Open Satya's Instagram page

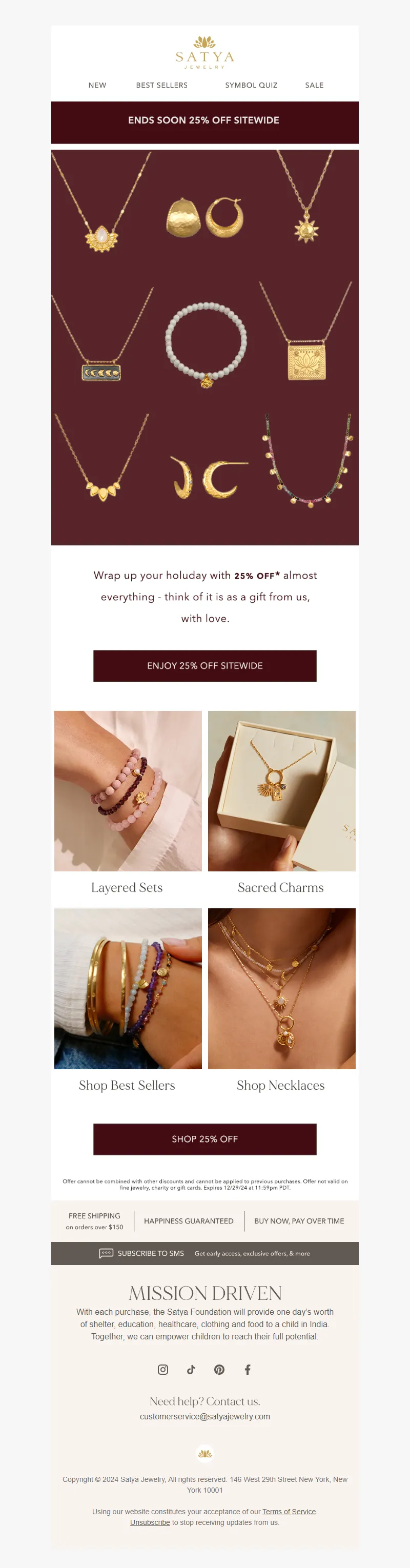point(163,1370)
